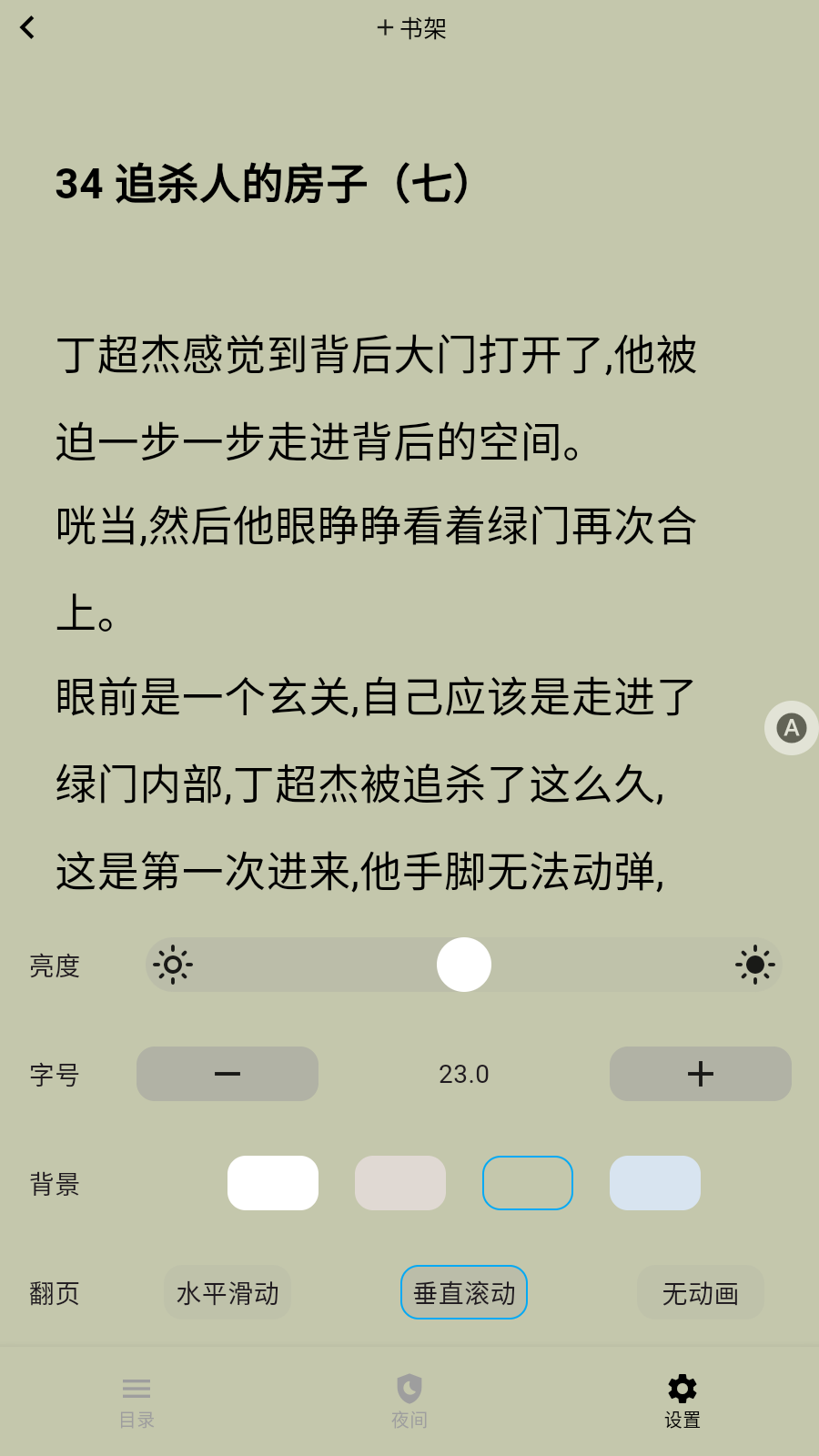Image resolution: width=819 pixels, height=1456 pixels.
Task: Click 书架 to add book to shelf
Action: pos(411,28)
